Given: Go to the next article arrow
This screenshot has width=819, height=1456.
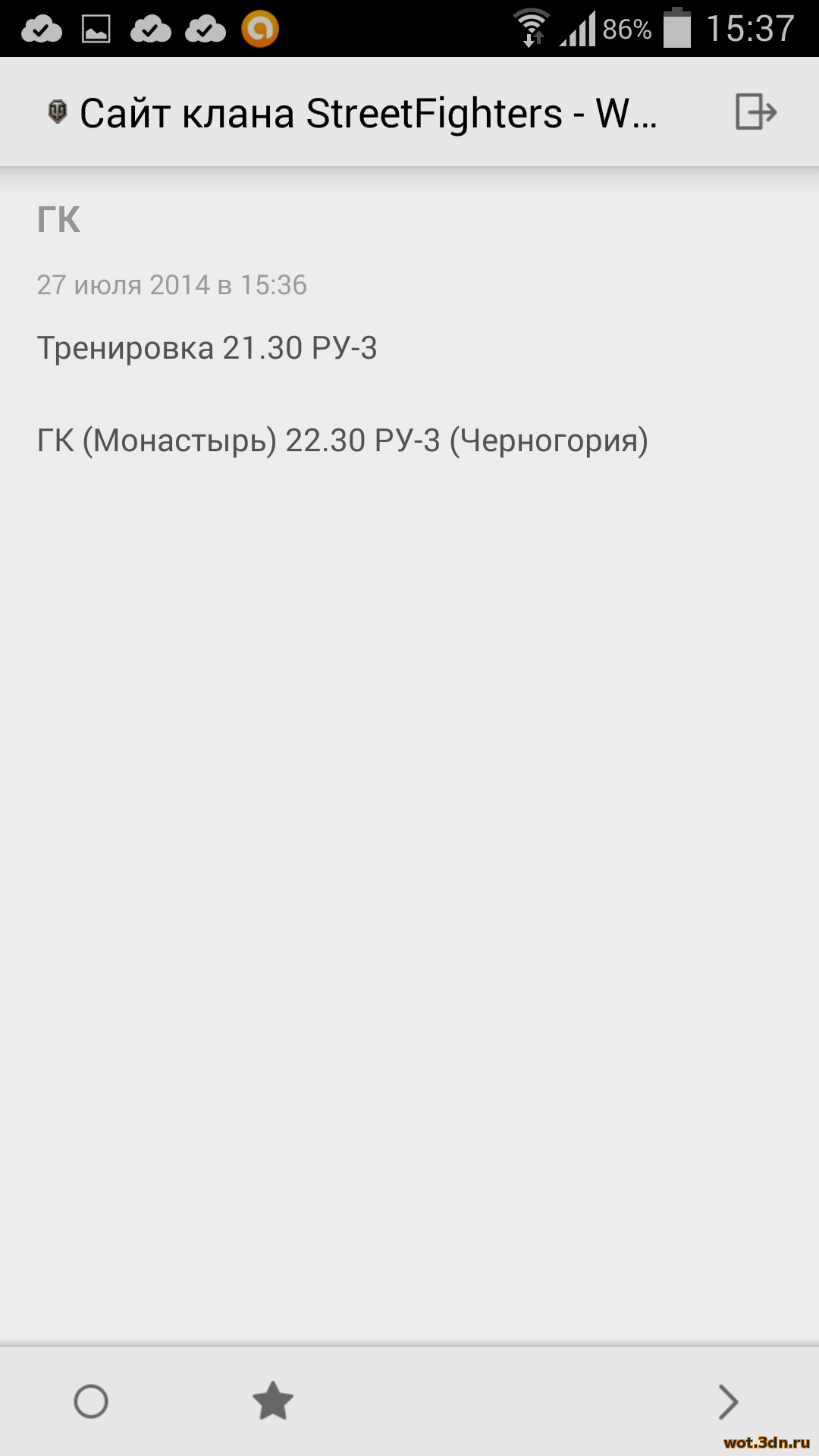Looking at the screenshot, I should tap(728, 1401).
